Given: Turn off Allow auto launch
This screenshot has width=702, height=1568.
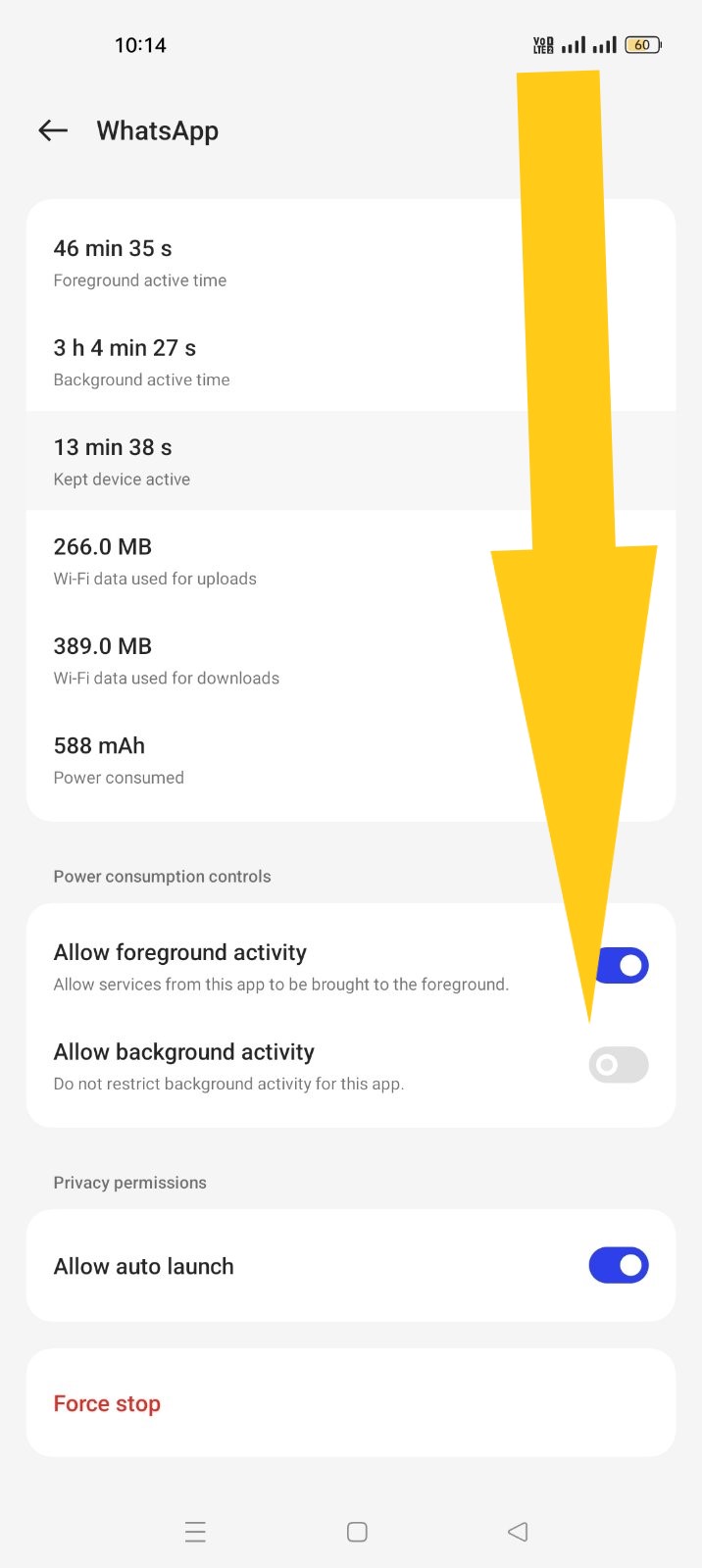Looking at the screenshot, I should [x=618, y=1265].
